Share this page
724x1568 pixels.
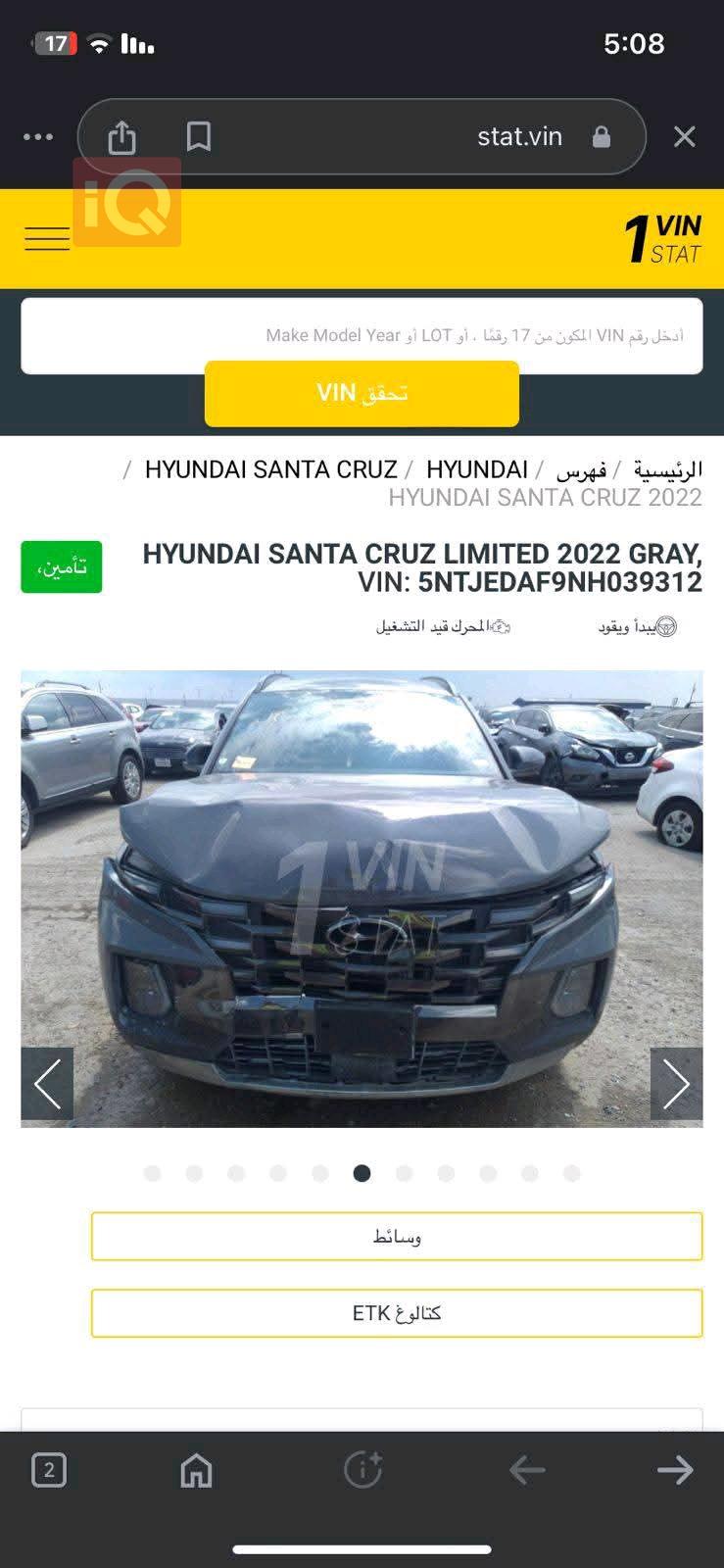click(121, 137)
